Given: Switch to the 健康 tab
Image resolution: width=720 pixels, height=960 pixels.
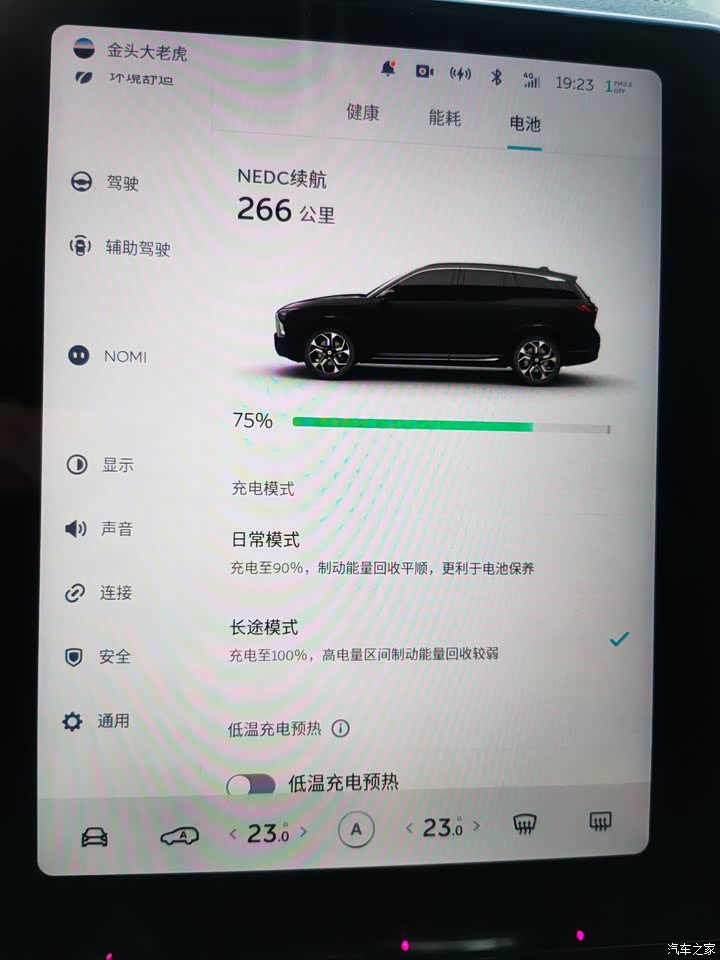Looking at the screenshot, I should 363,113.
